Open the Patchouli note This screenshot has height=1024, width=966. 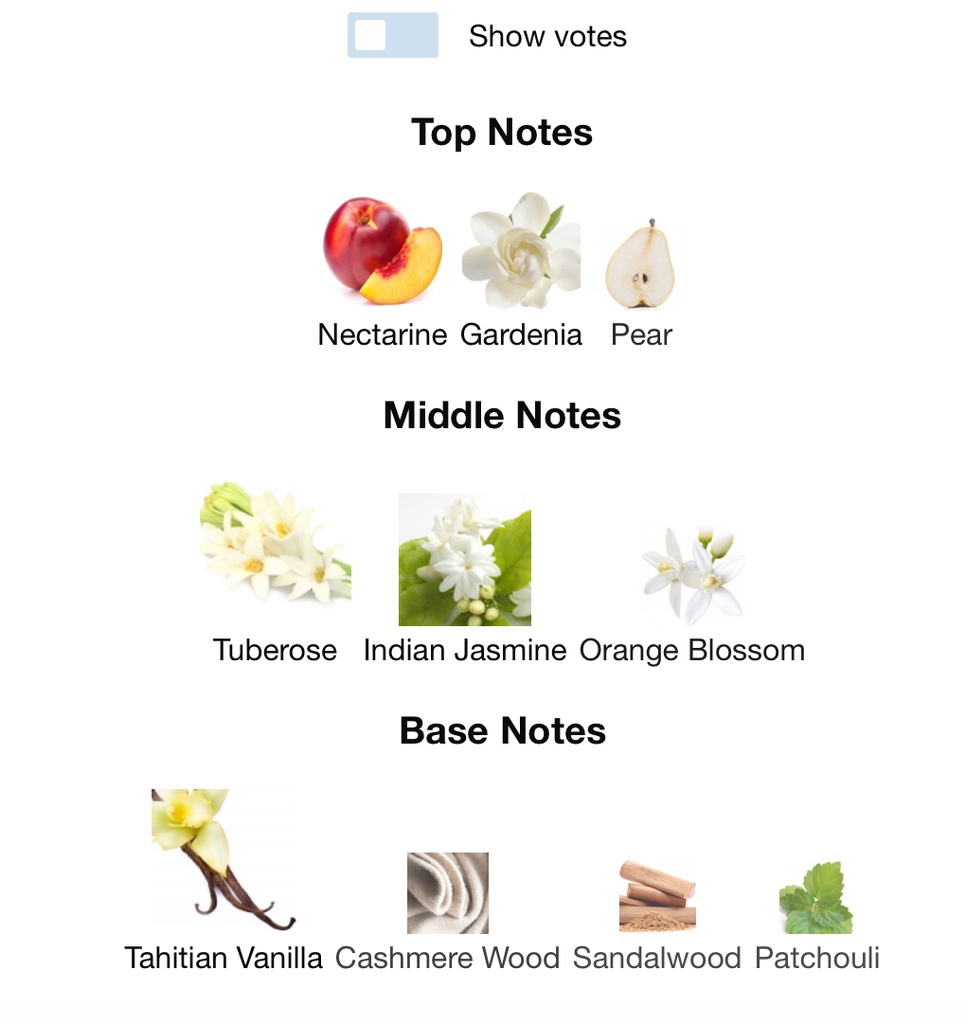(x=816, y=897)
